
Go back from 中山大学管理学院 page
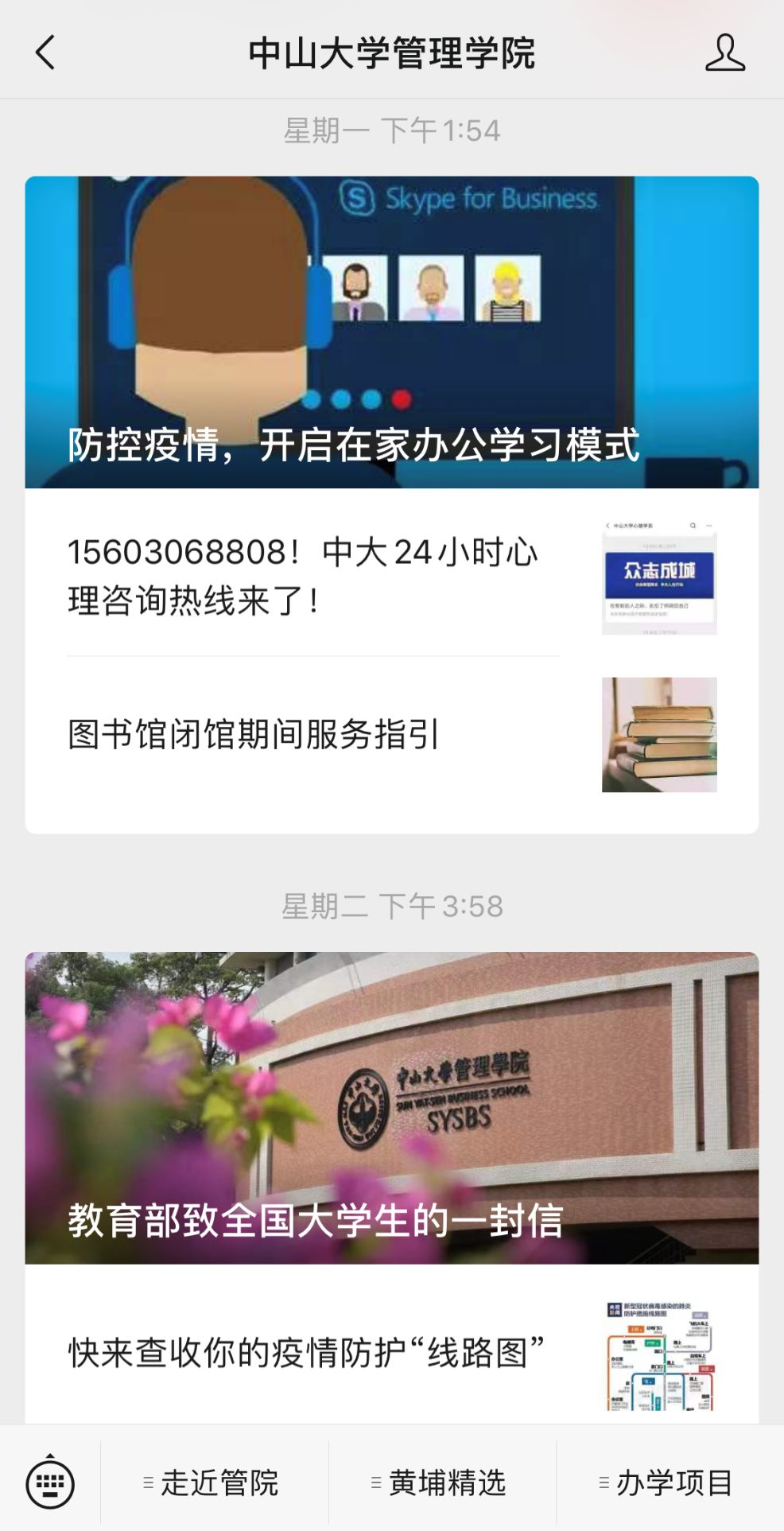[45, 52]
